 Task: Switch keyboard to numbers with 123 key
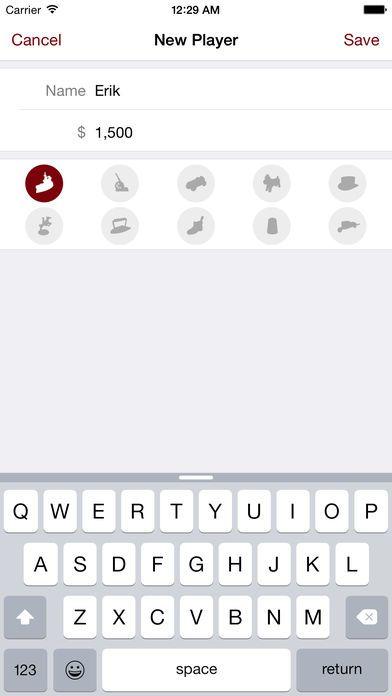[x=25, y=669]
